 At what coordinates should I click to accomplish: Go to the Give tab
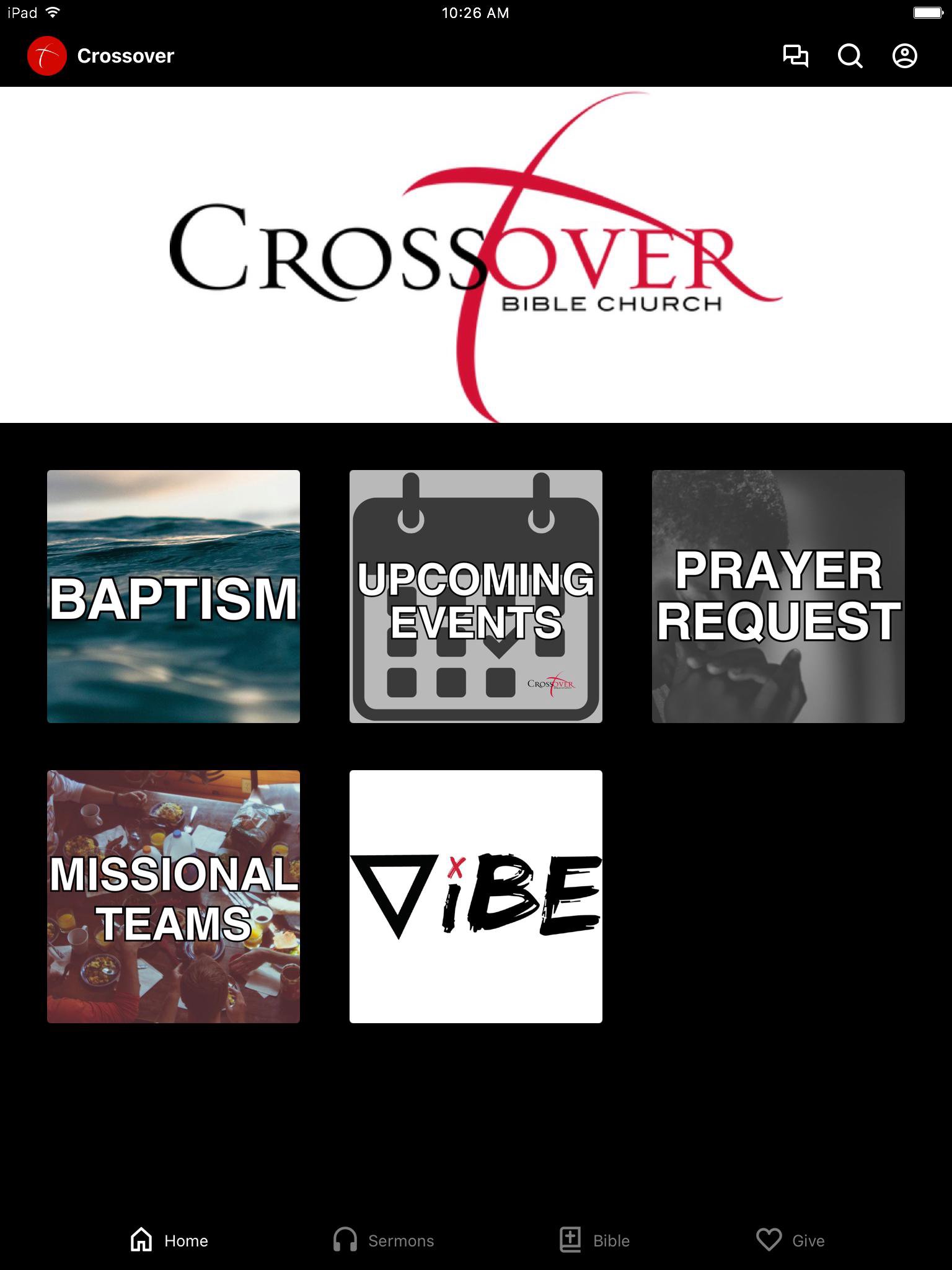(x=790, y=1240)
